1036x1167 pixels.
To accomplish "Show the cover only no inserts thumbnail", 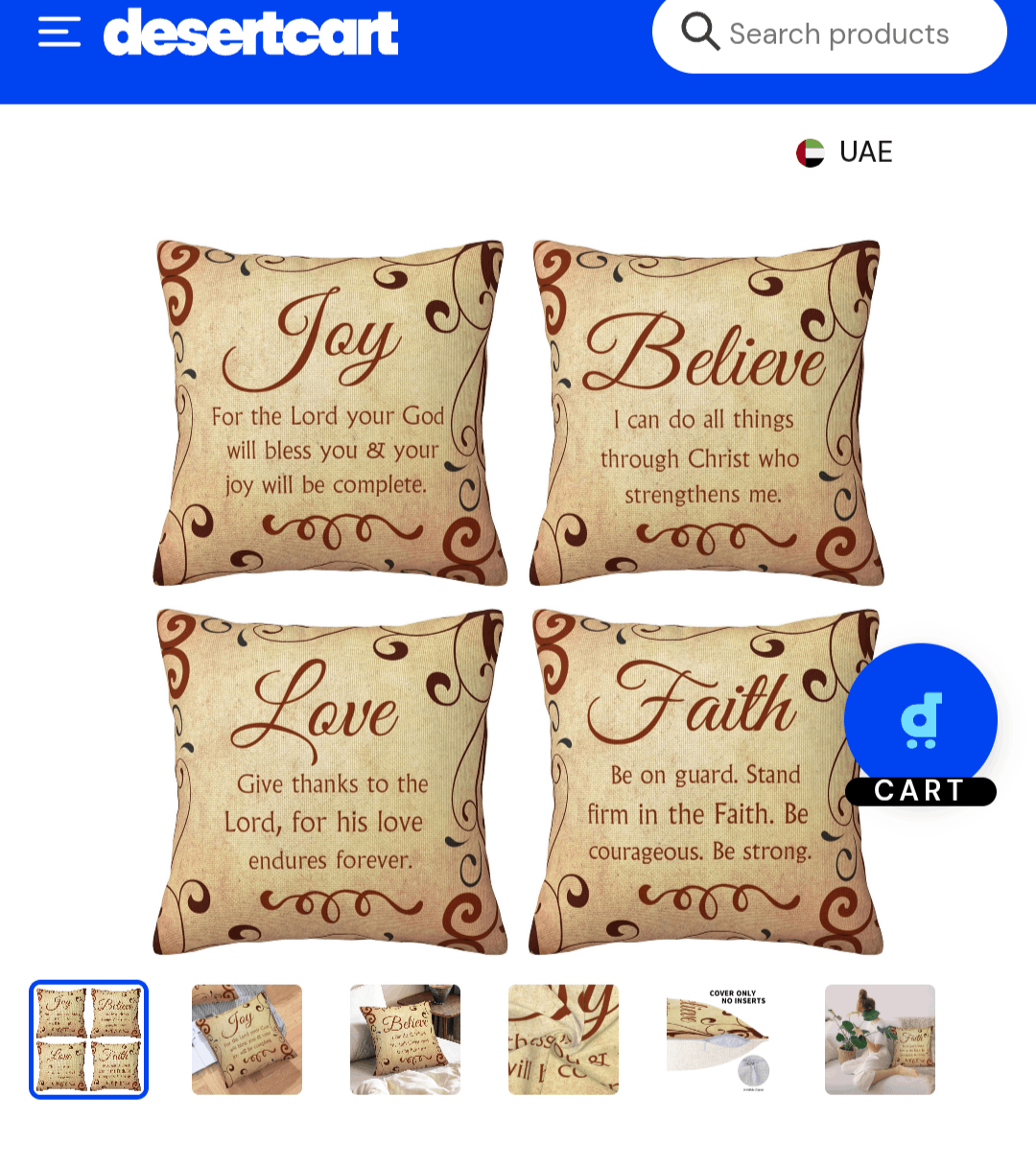I will click(721, 1039).
